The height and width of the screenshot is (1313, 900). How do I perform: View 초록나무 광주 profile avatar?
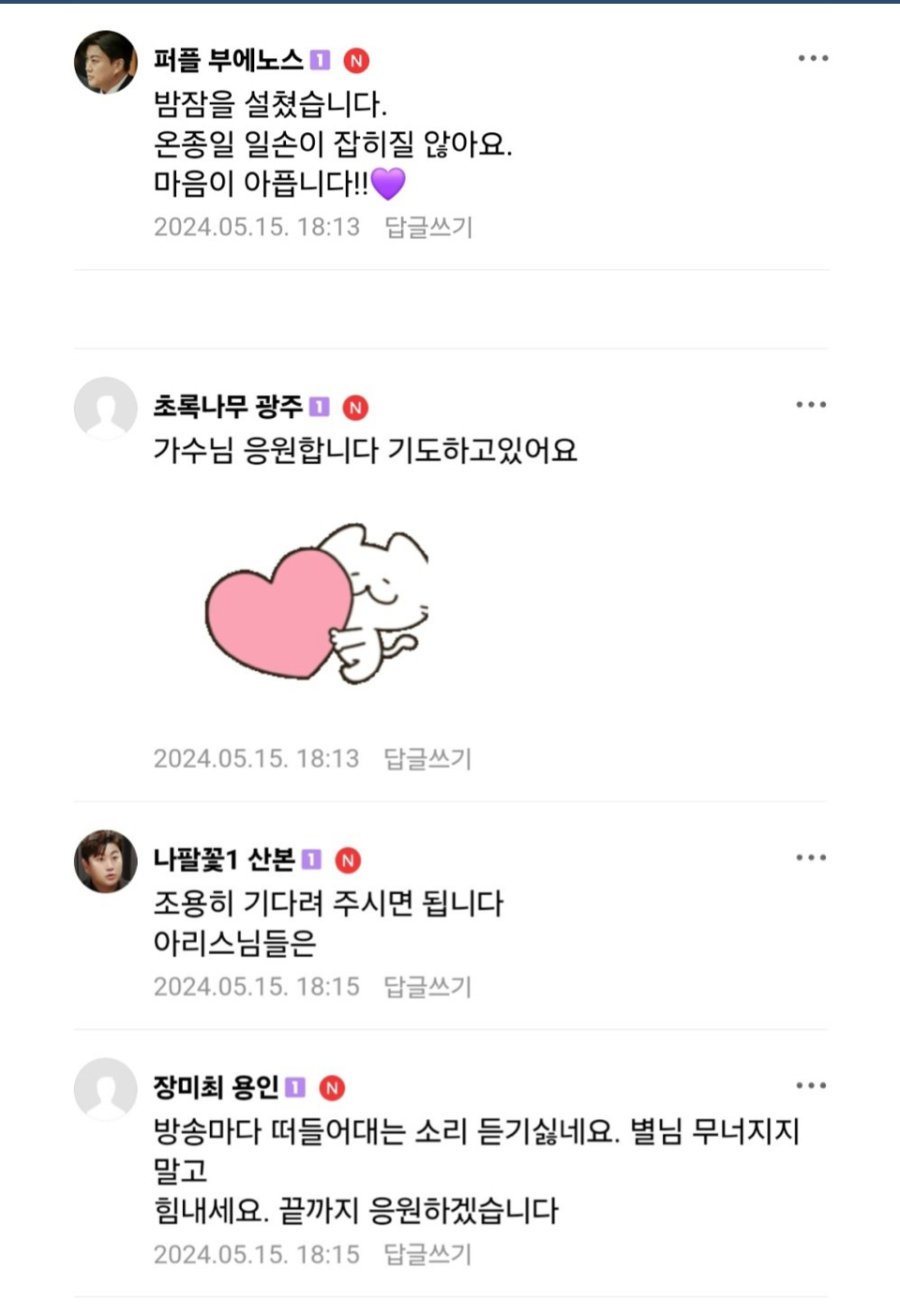tap(105, 408)
